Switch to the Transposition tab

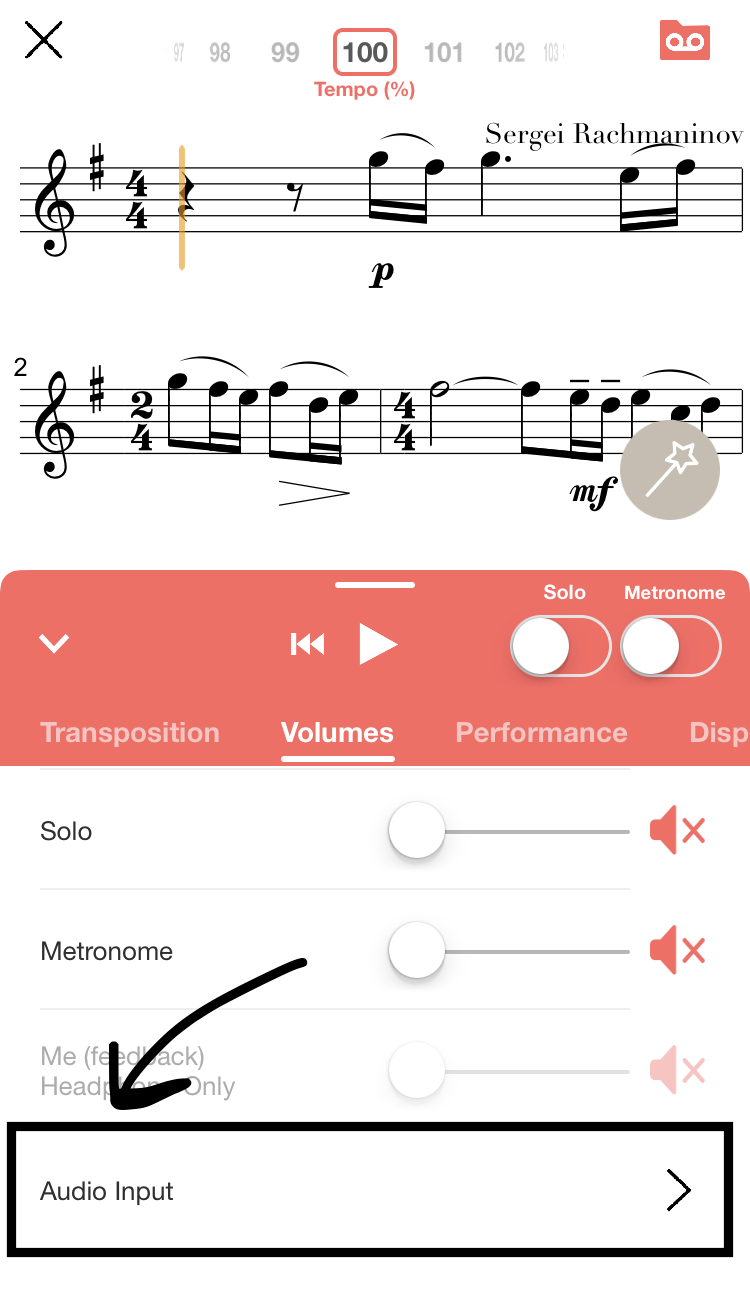[x=130, y=733]
